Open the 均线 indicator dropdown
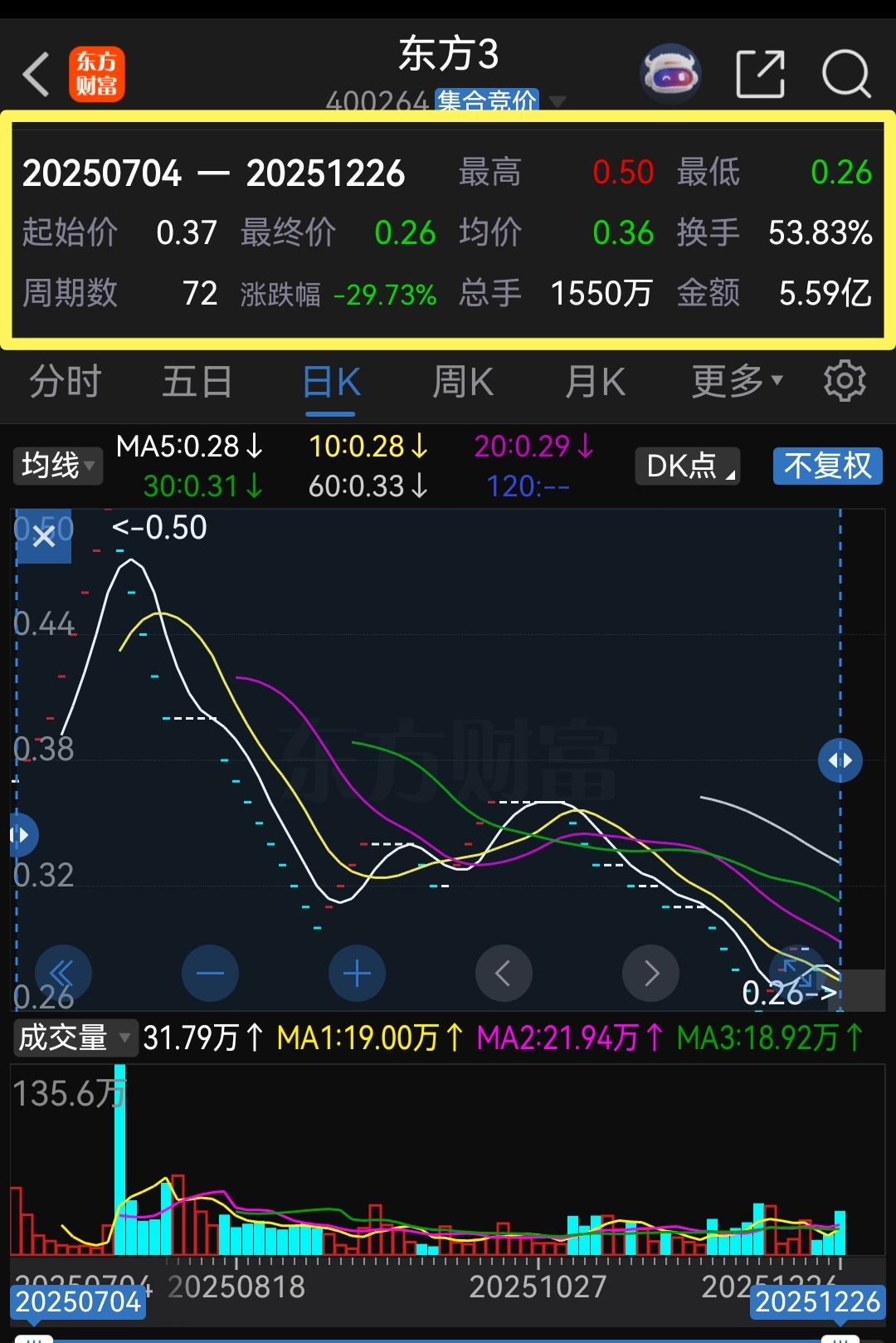Image resolution: width=896 pixels, height=1343 pixels. click(57, 466)
